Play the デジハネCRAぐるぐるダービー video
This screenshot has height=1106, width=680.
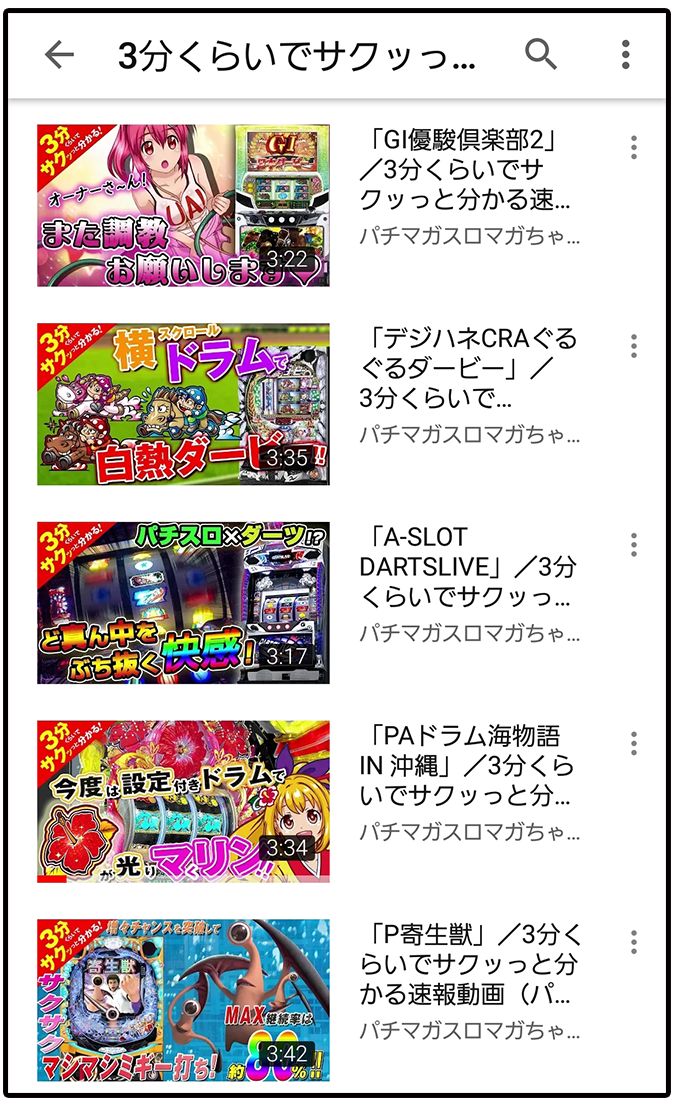(x=183, y=404)
